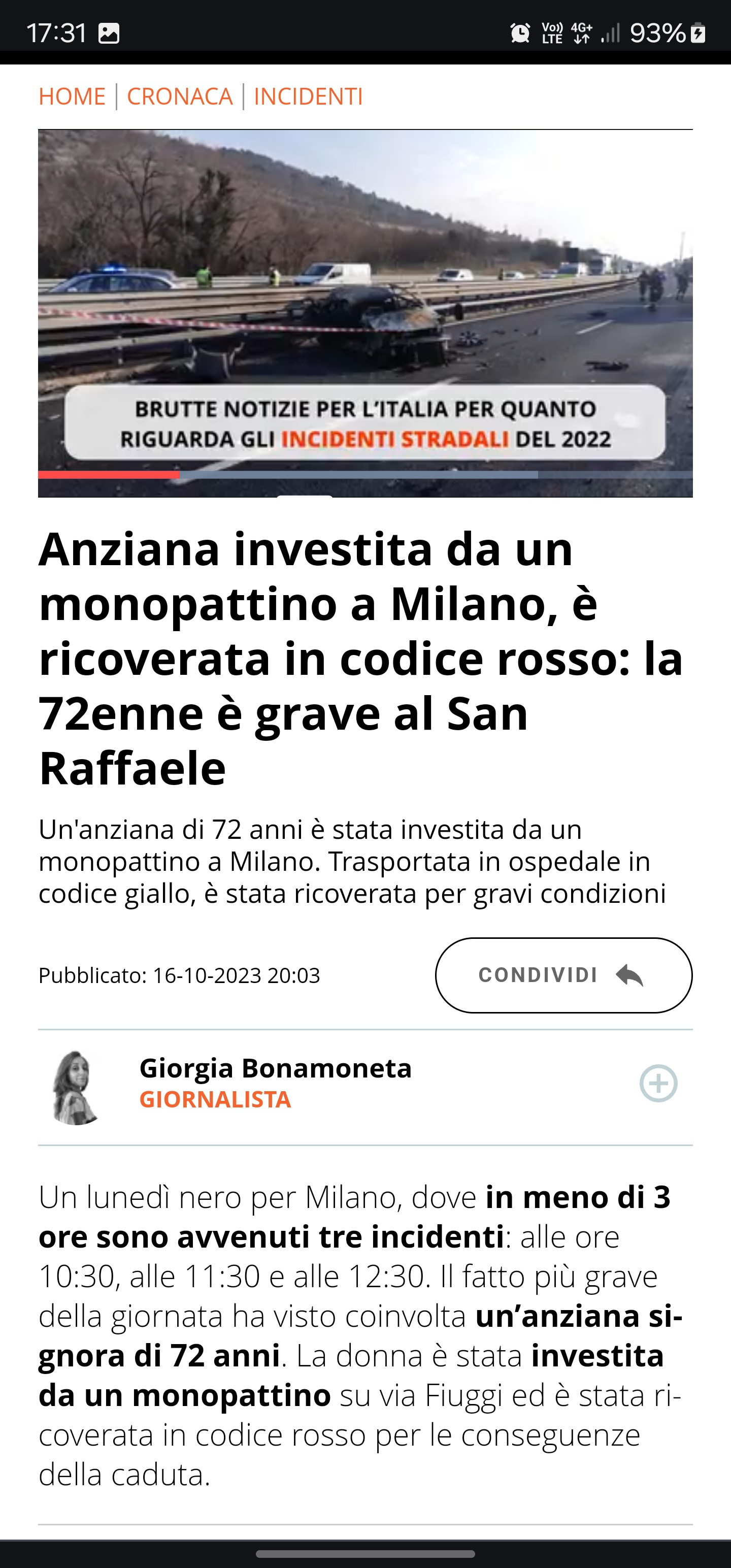Play the incidenti stradali video
The image size is (731, 1568).
point(365,313)
